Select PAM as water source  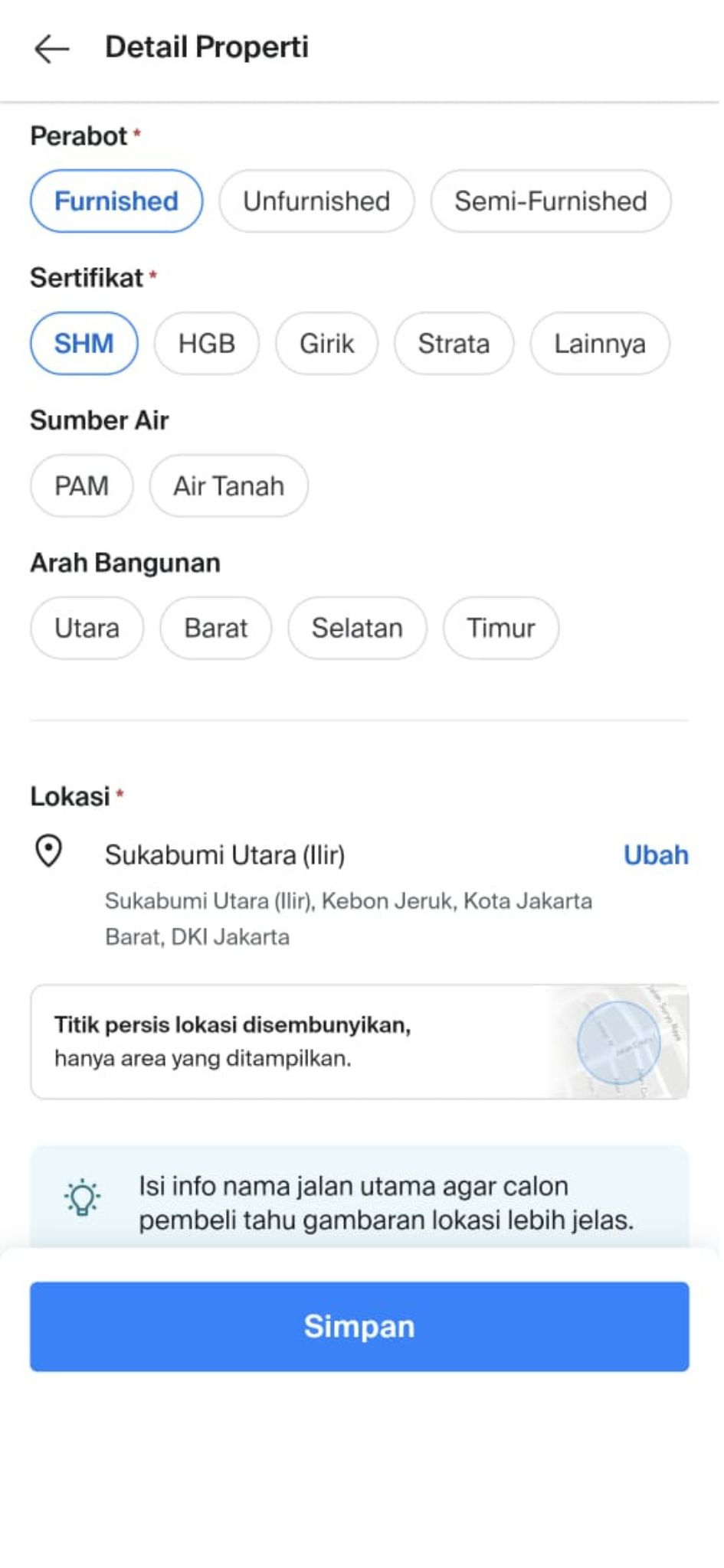[82, 486]
